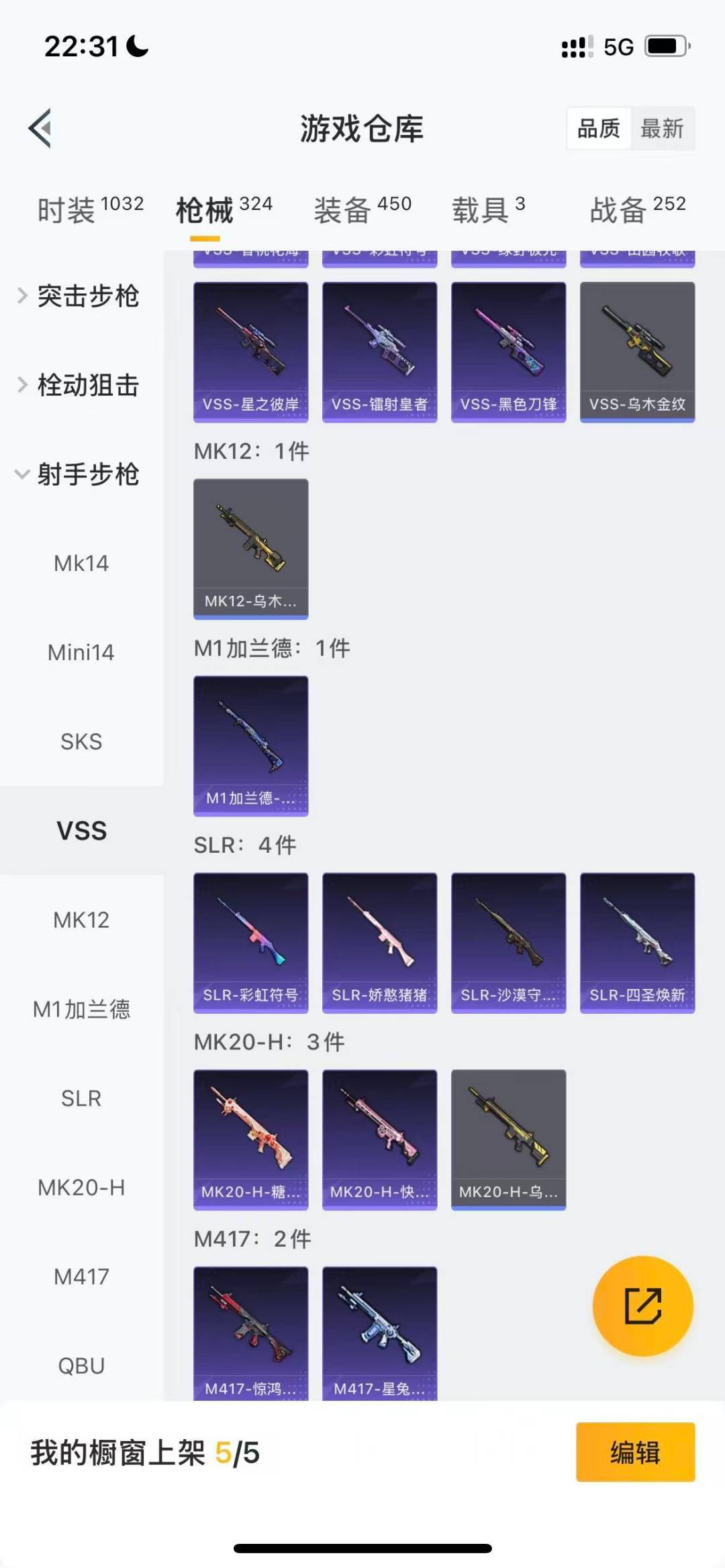
Task: Select Mk14 in the sidebar
Action: point(81,564)
